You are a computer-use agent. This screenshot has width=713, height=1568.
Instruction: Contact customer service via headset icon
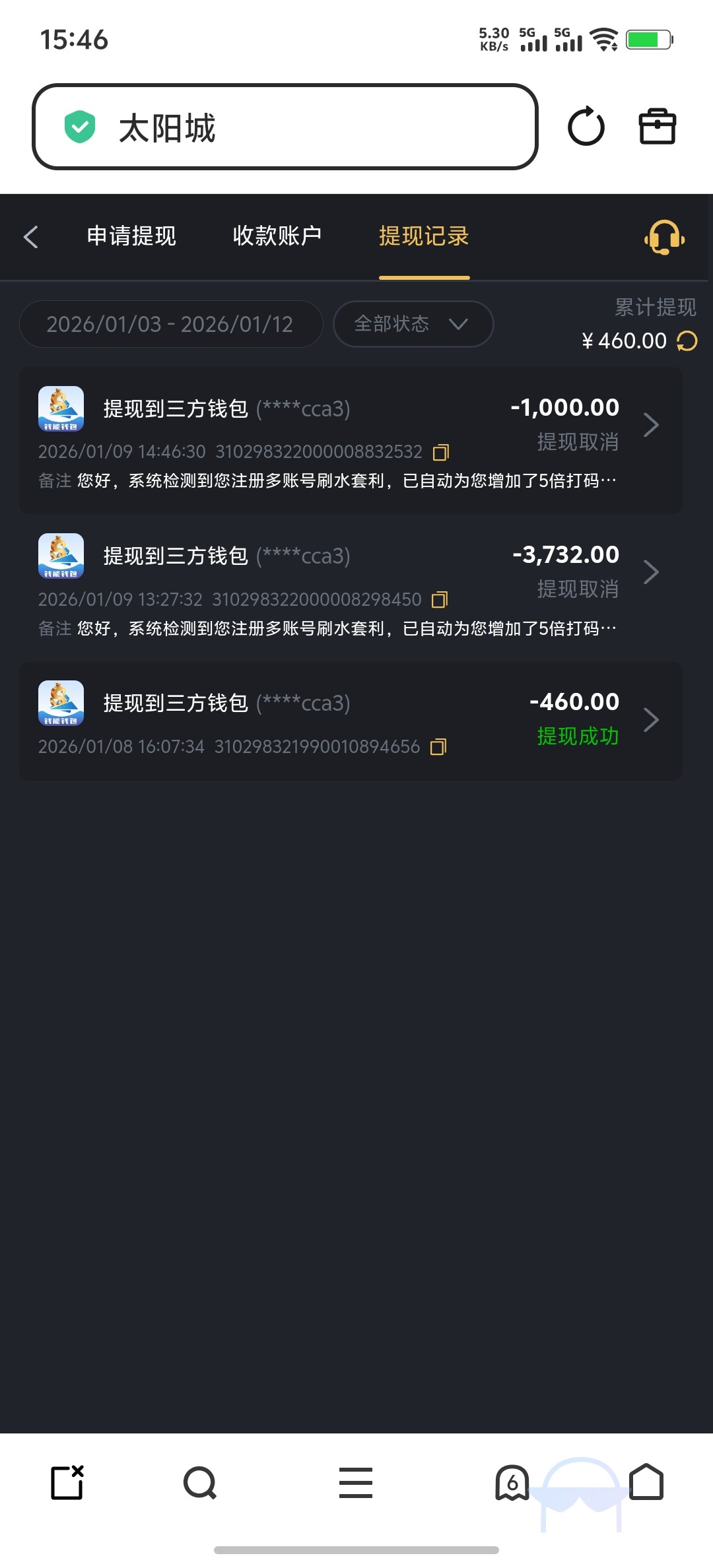tap(664, 237)
